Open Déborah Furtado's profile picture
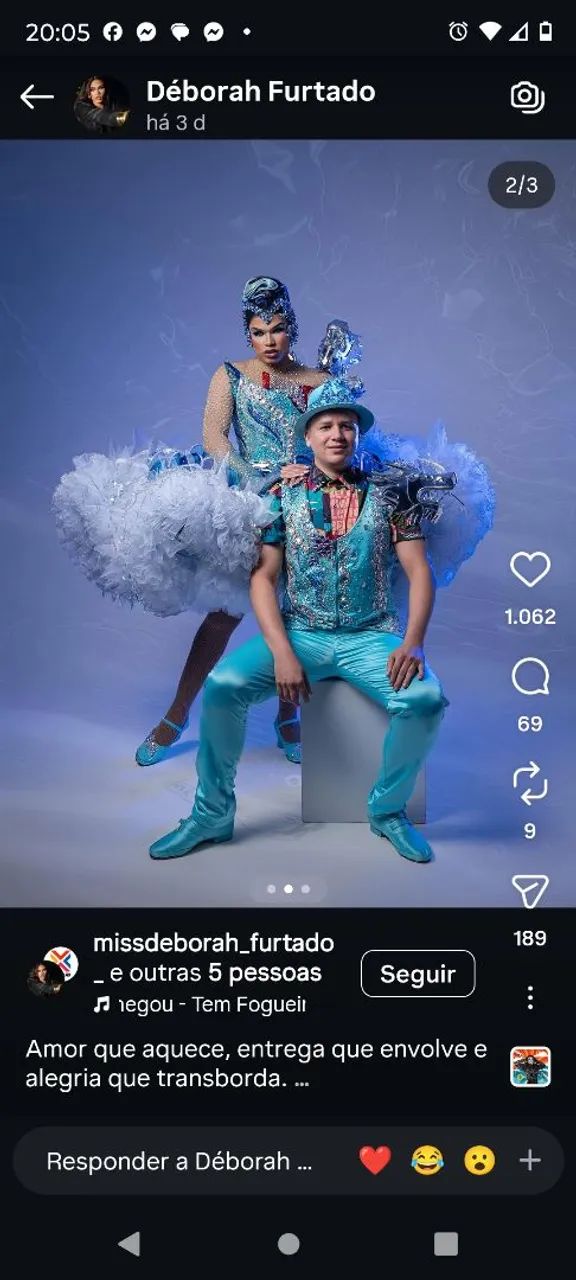The image size is (576, 1280). (101, 104)
